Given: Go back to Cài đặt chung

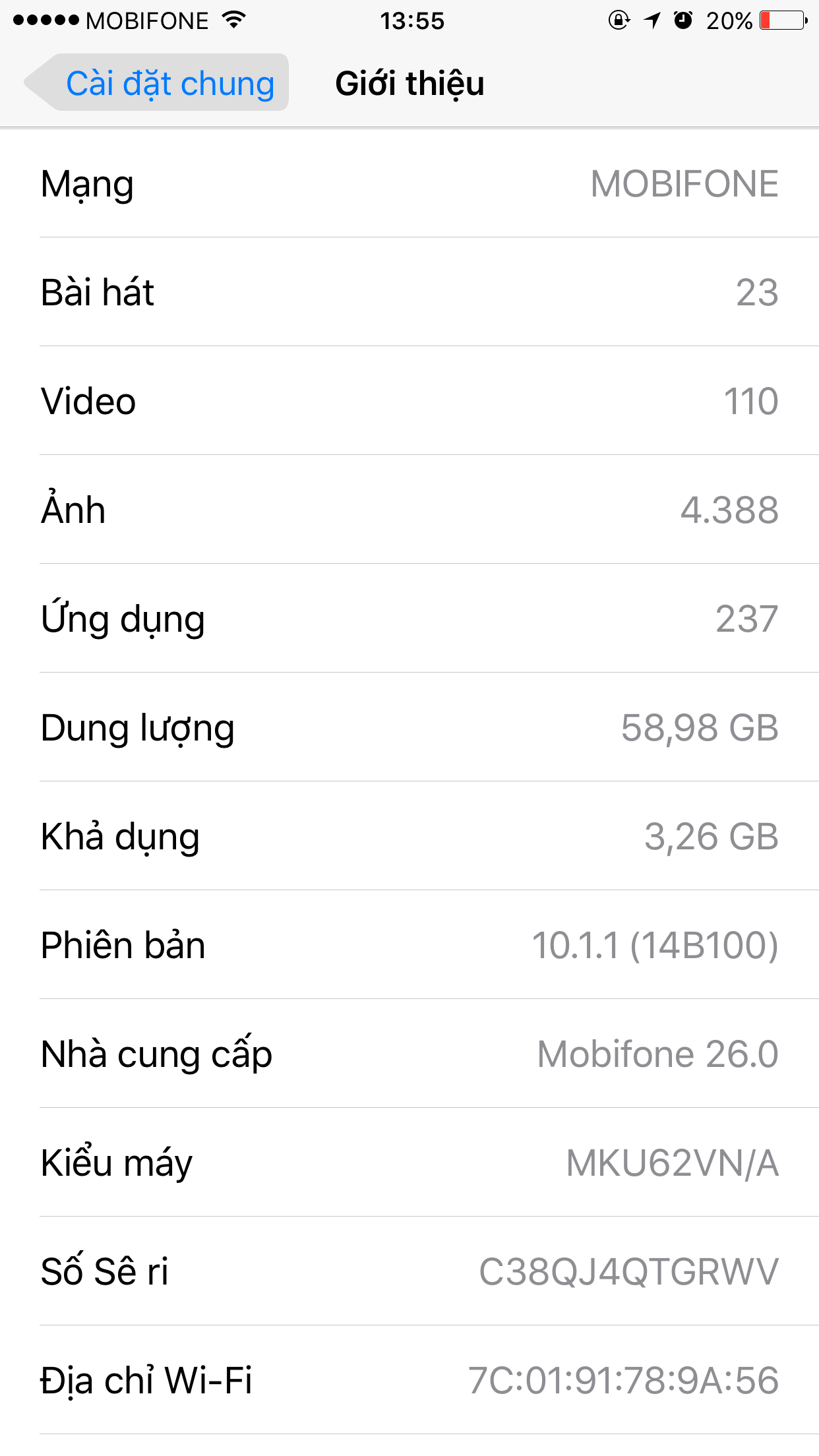Looking at the screenshot, I should tap(158, 83).
